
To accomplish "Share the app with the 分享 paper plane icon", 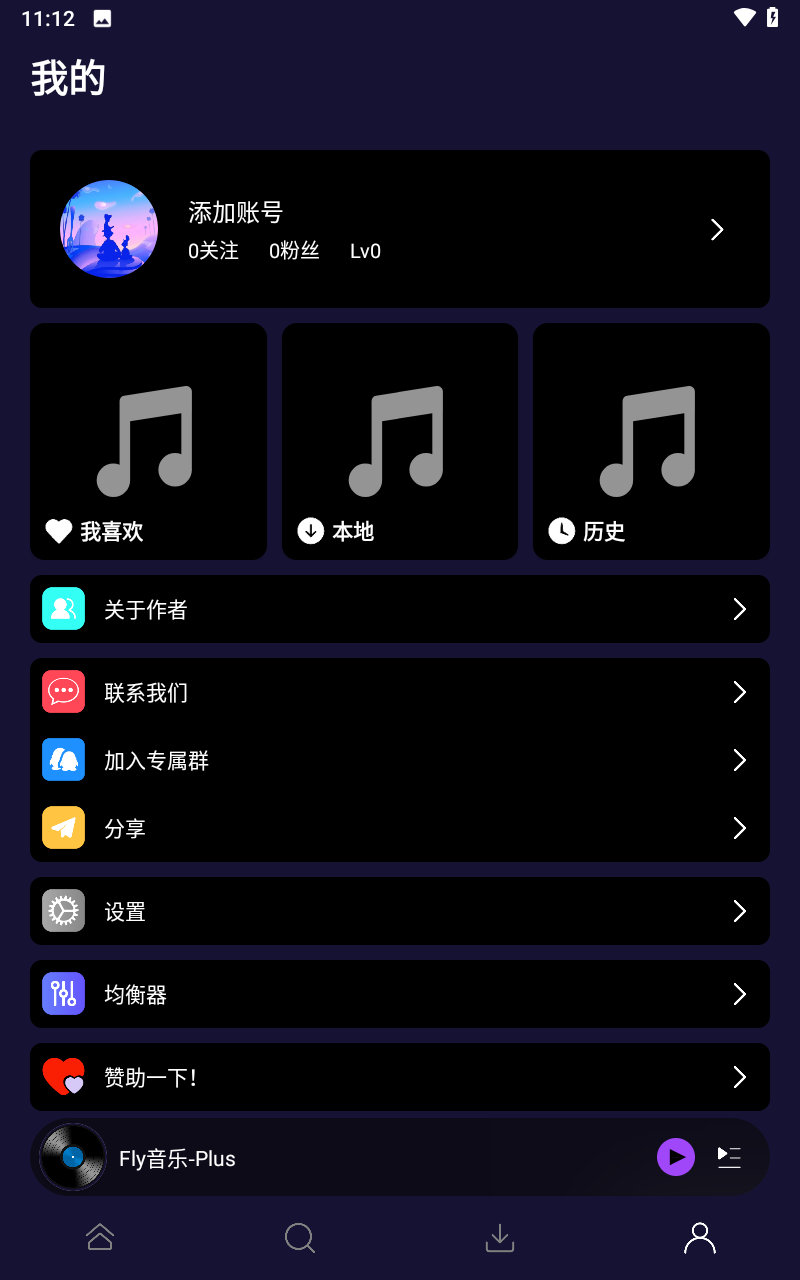I will click(63, 828).
